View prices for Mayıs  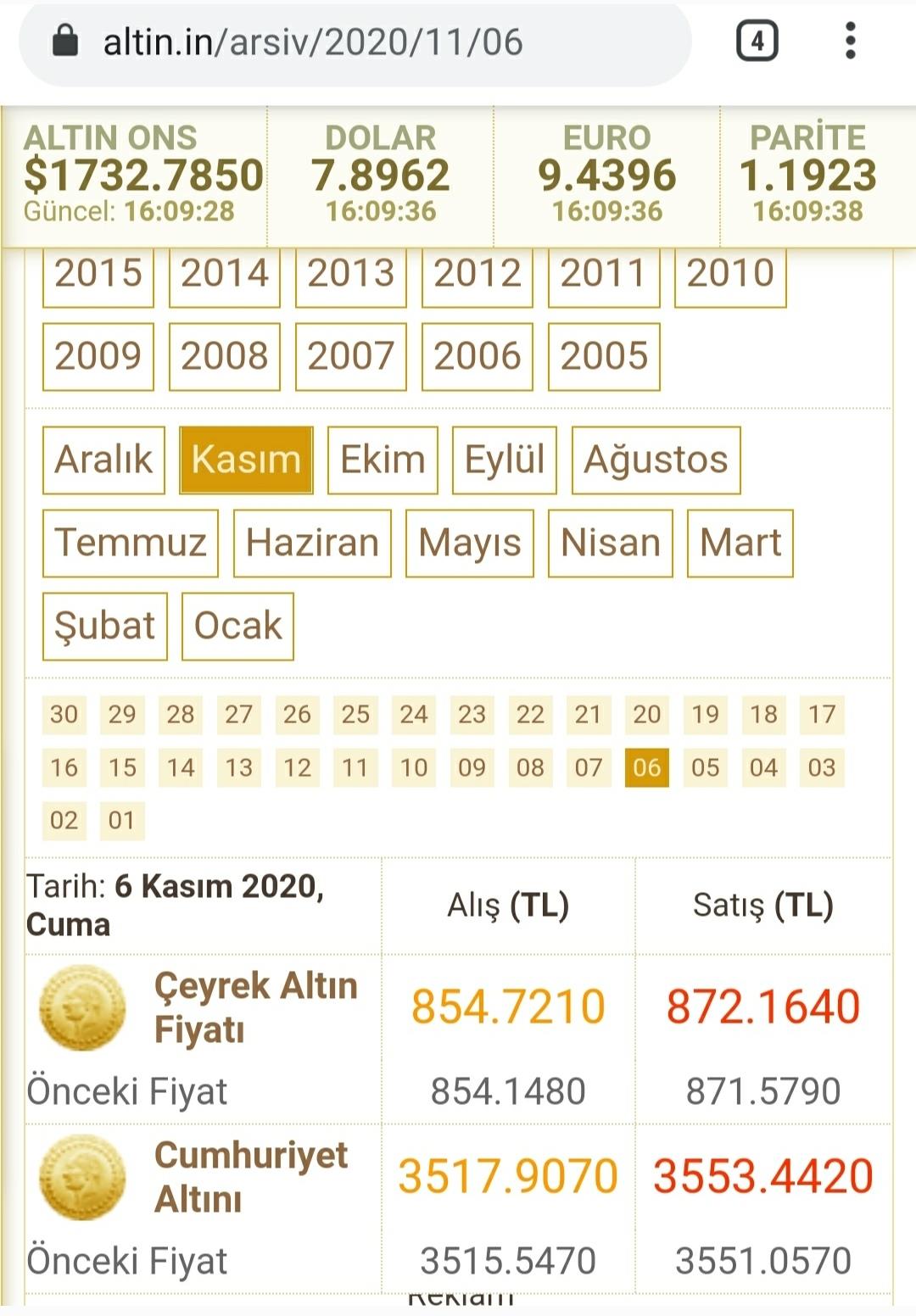[x=470, y=544]
